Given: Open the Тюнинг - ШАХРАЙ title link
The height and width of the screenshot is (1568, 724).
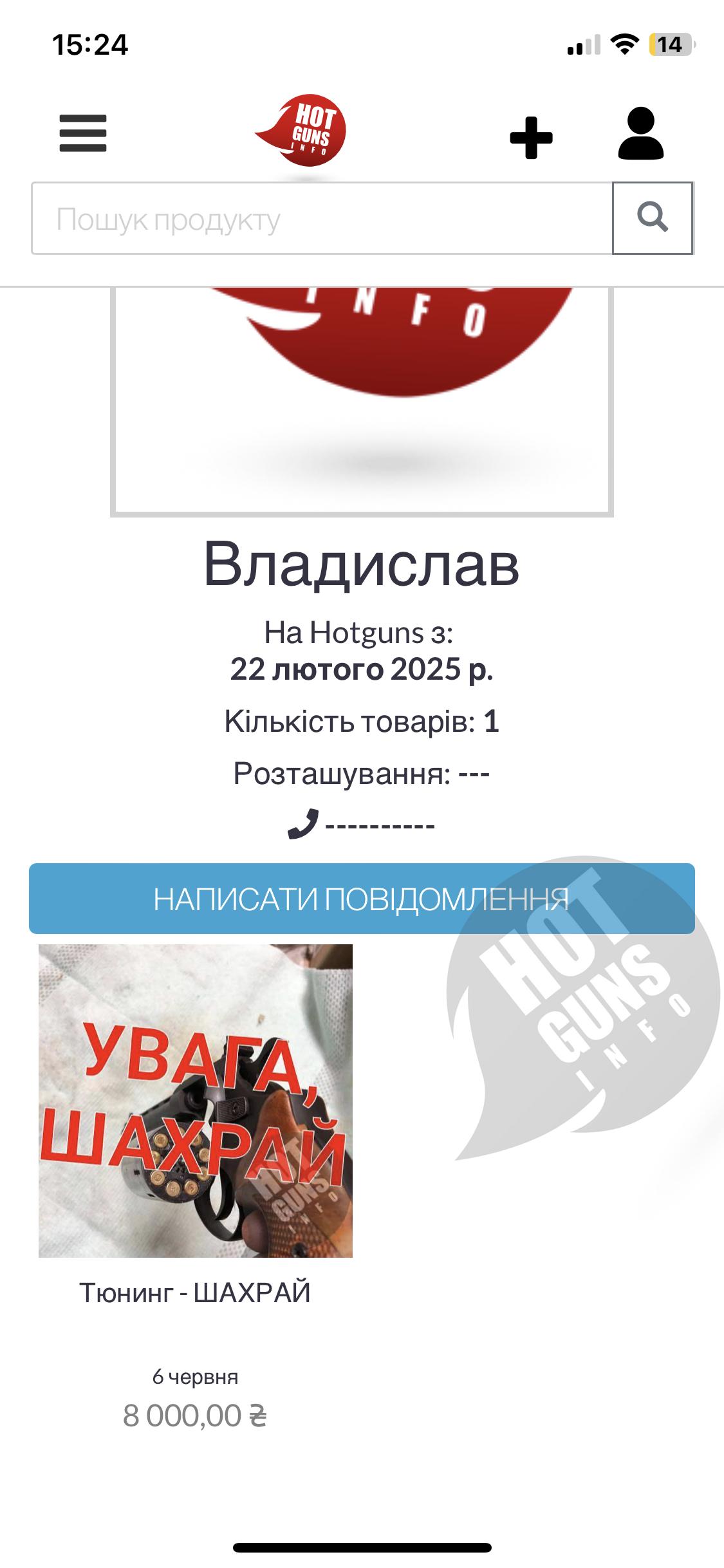Looking at the screenshot, I should pos(195,1293).
